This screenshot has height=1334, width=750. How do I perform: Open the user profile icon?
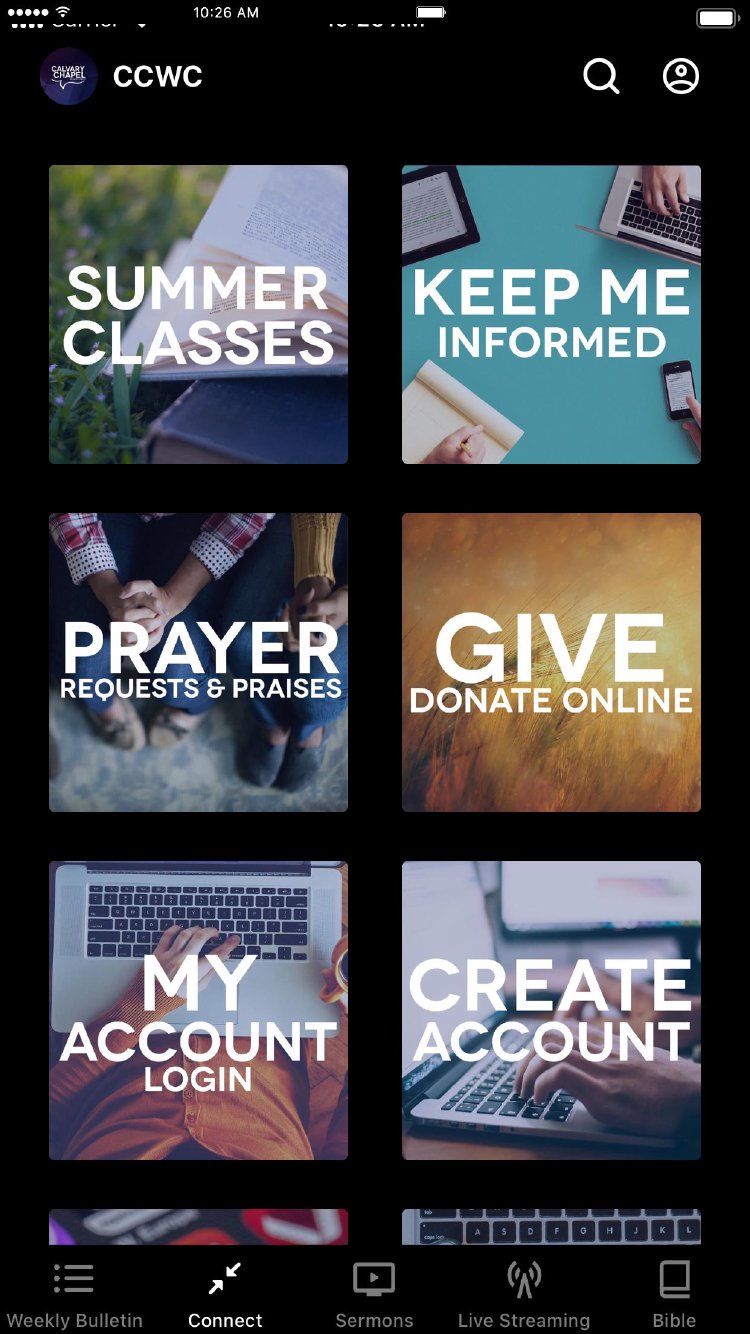pos(681,76)
